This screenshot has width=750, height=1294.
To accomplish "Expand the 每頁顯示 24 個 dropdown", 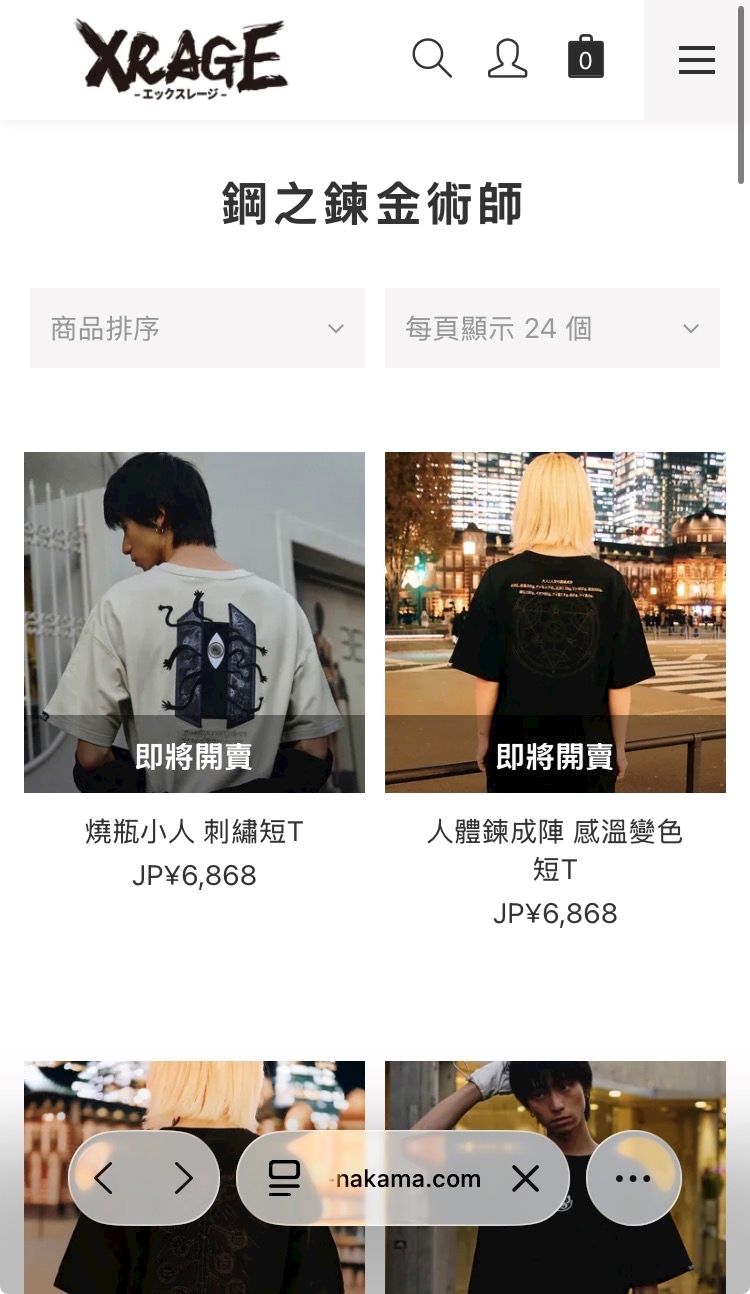I will click(552, 328).
